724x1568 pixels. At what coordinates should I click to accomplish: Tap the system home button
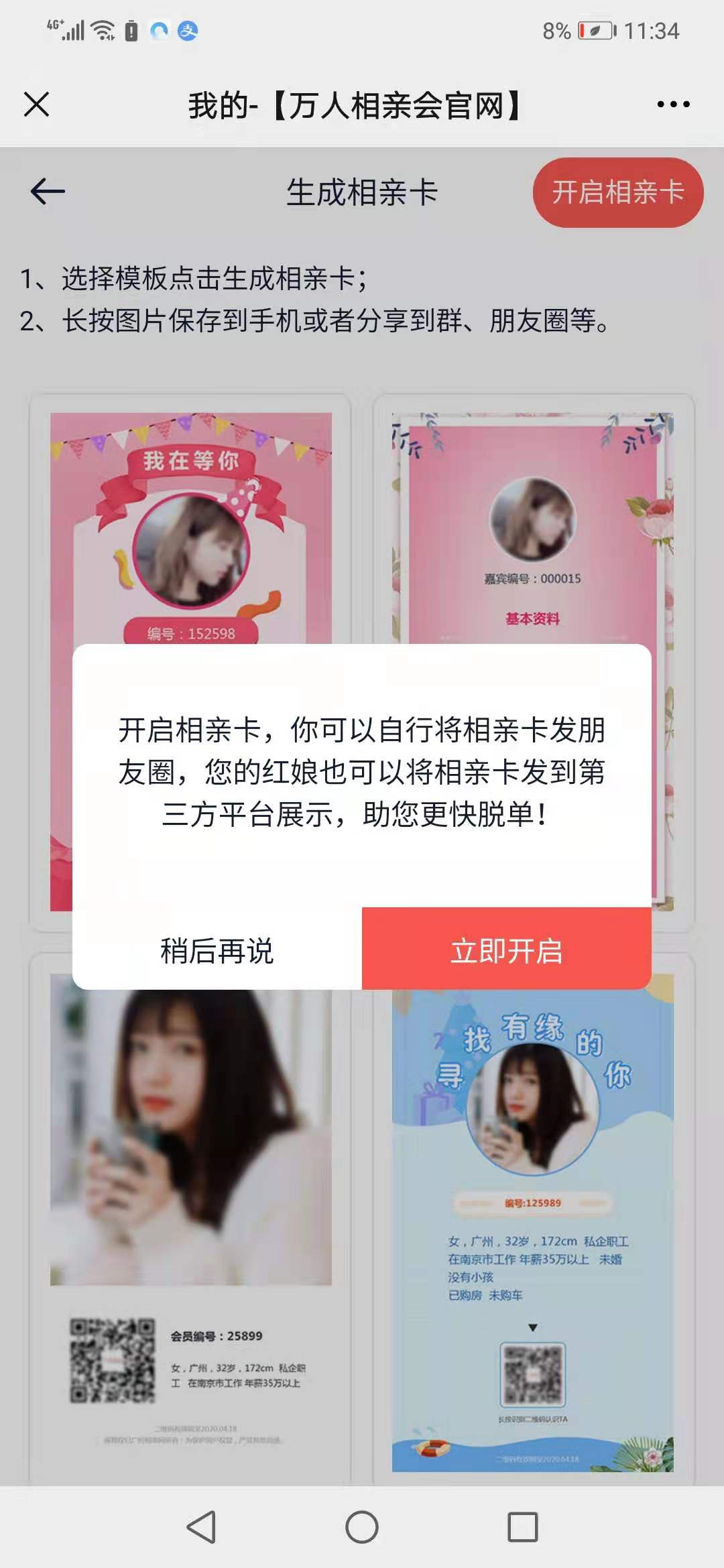point(362,1527)
